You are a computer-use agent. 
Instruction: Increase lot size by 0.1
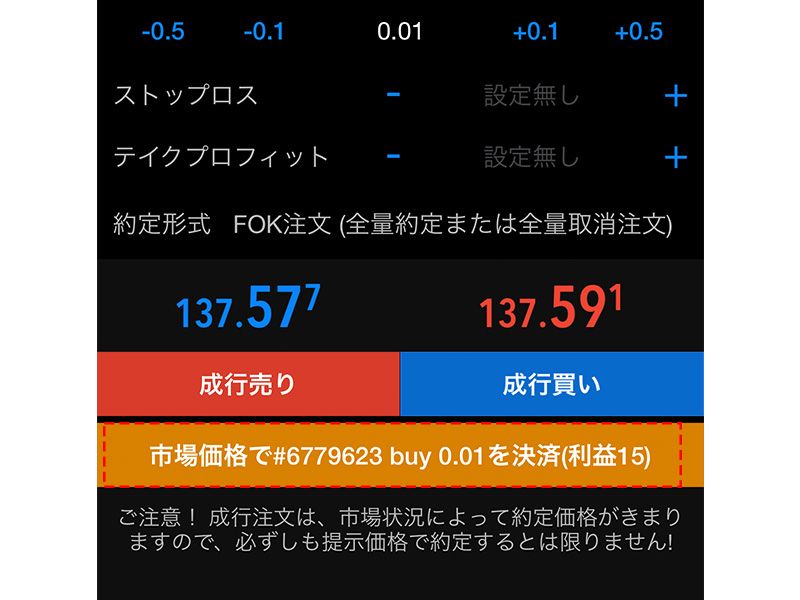click(535, 31)
